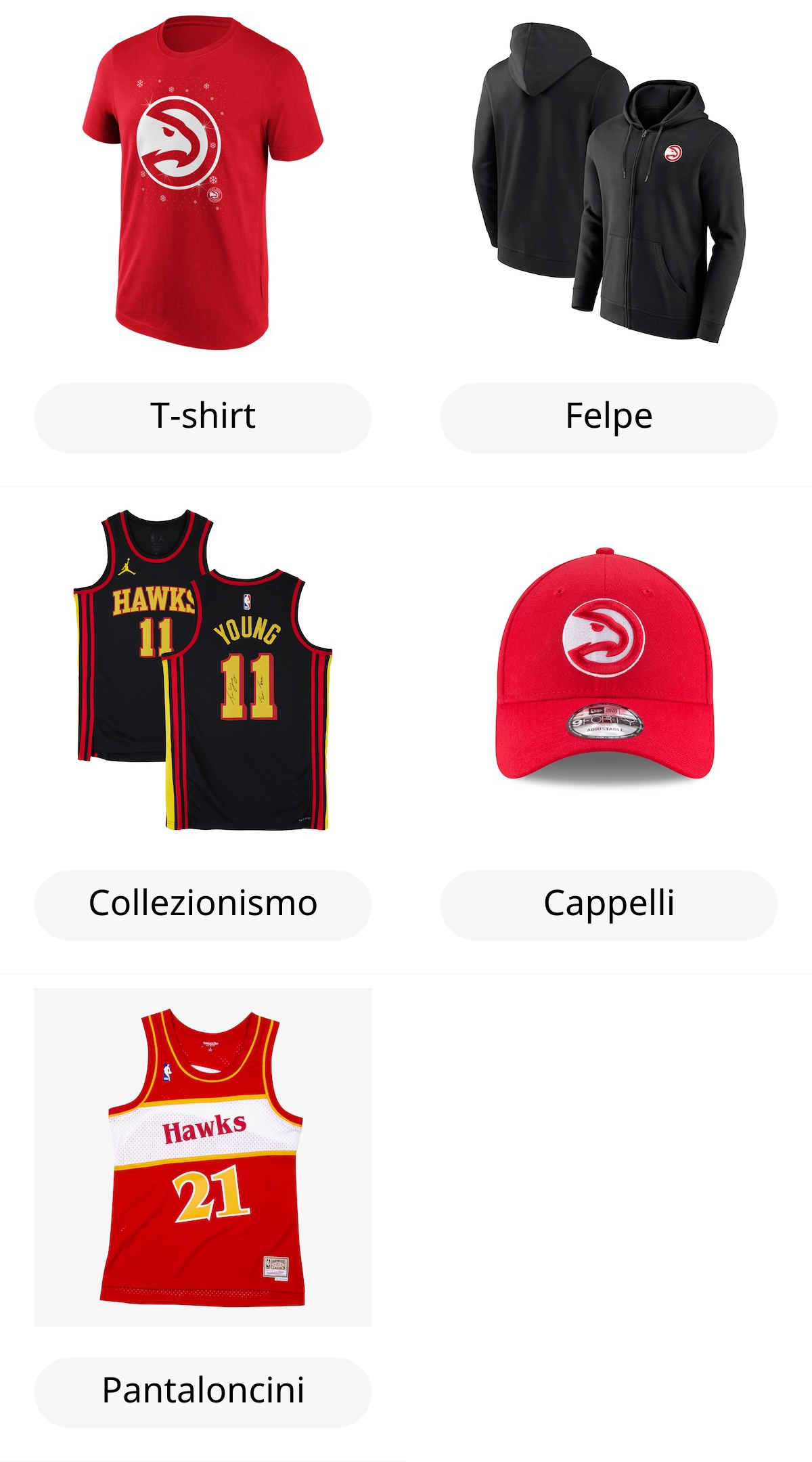Viewport: 812px width, 1462px height.
Task: Open the Cappelli category button
Action: click(x=608, y=904)
